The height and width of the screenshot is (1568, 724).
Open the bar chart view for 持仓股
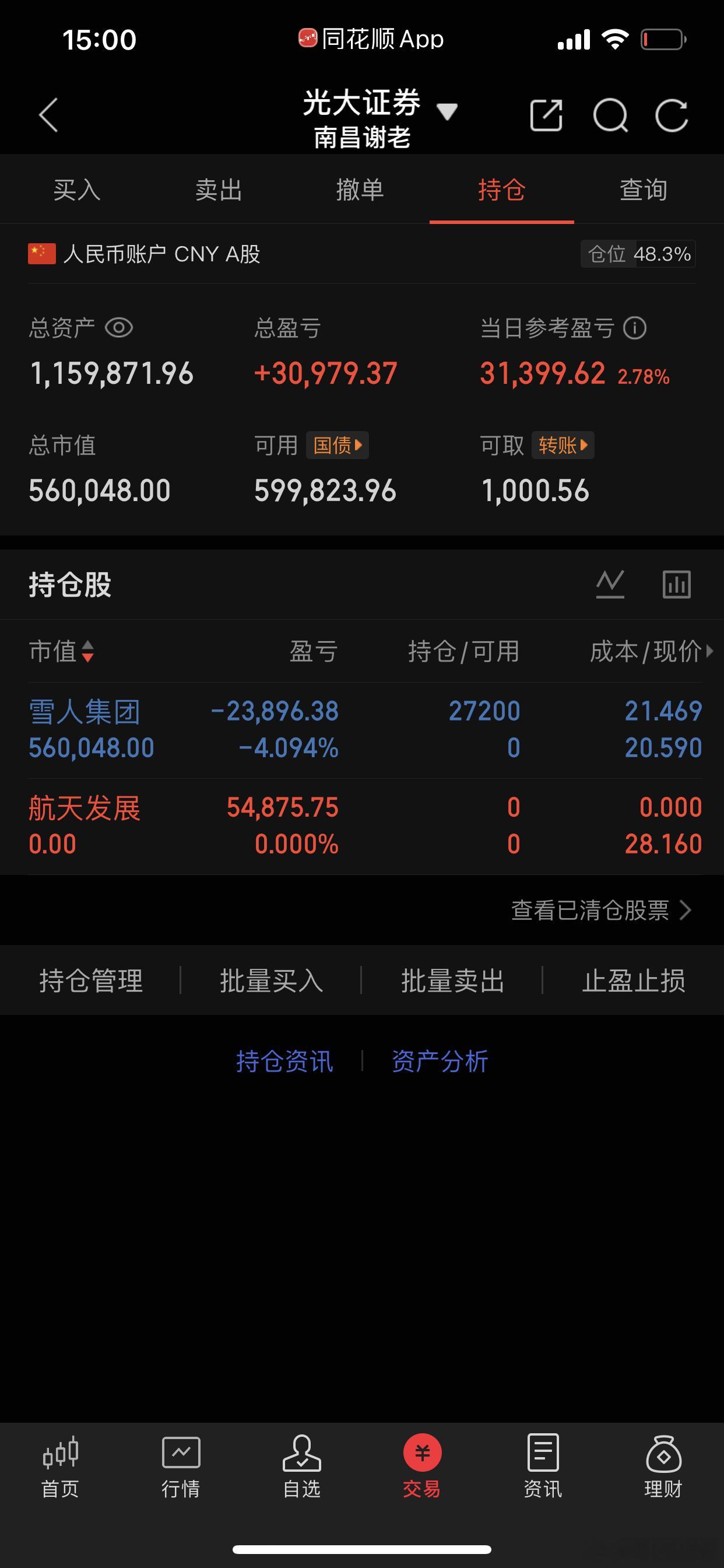(677, 583)
